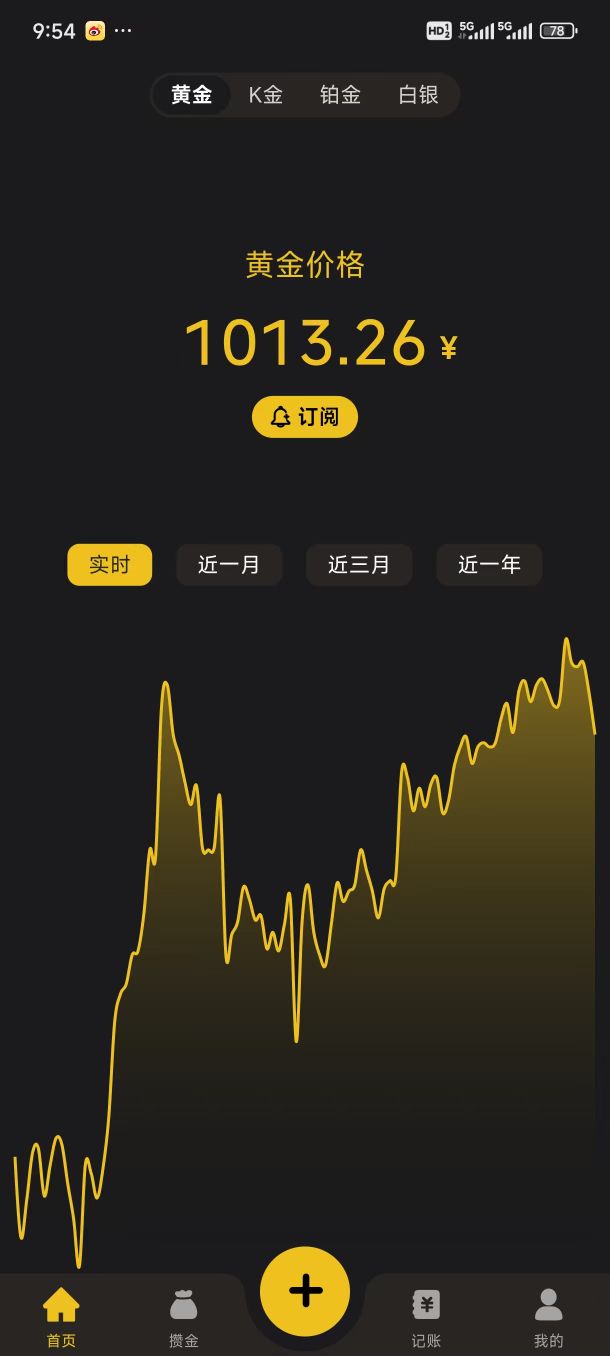Go to the 首页 tab
The height and width of the screenshot is (1356, 610).
[61, 1317]
